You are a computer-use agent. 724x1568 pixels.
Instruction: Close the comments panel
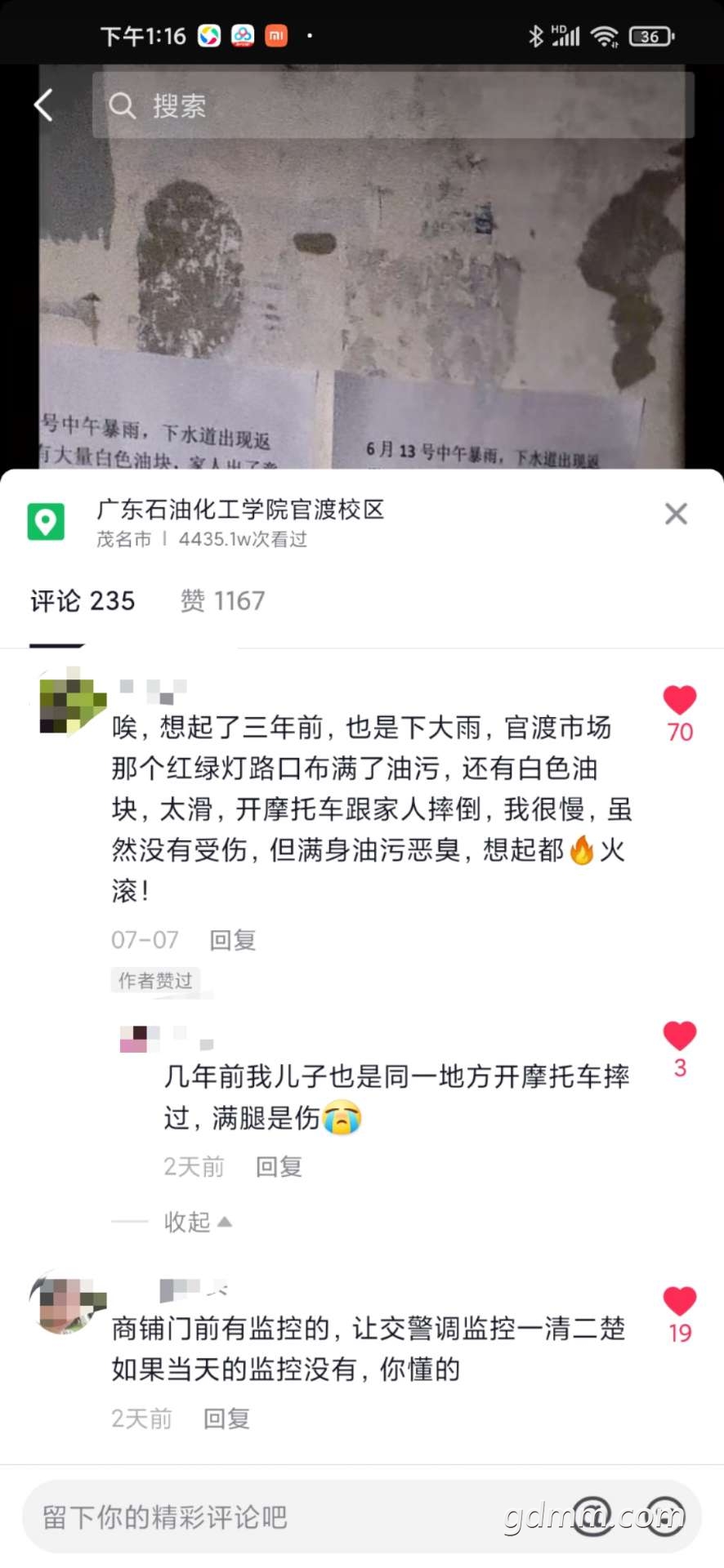click(676, 514)
